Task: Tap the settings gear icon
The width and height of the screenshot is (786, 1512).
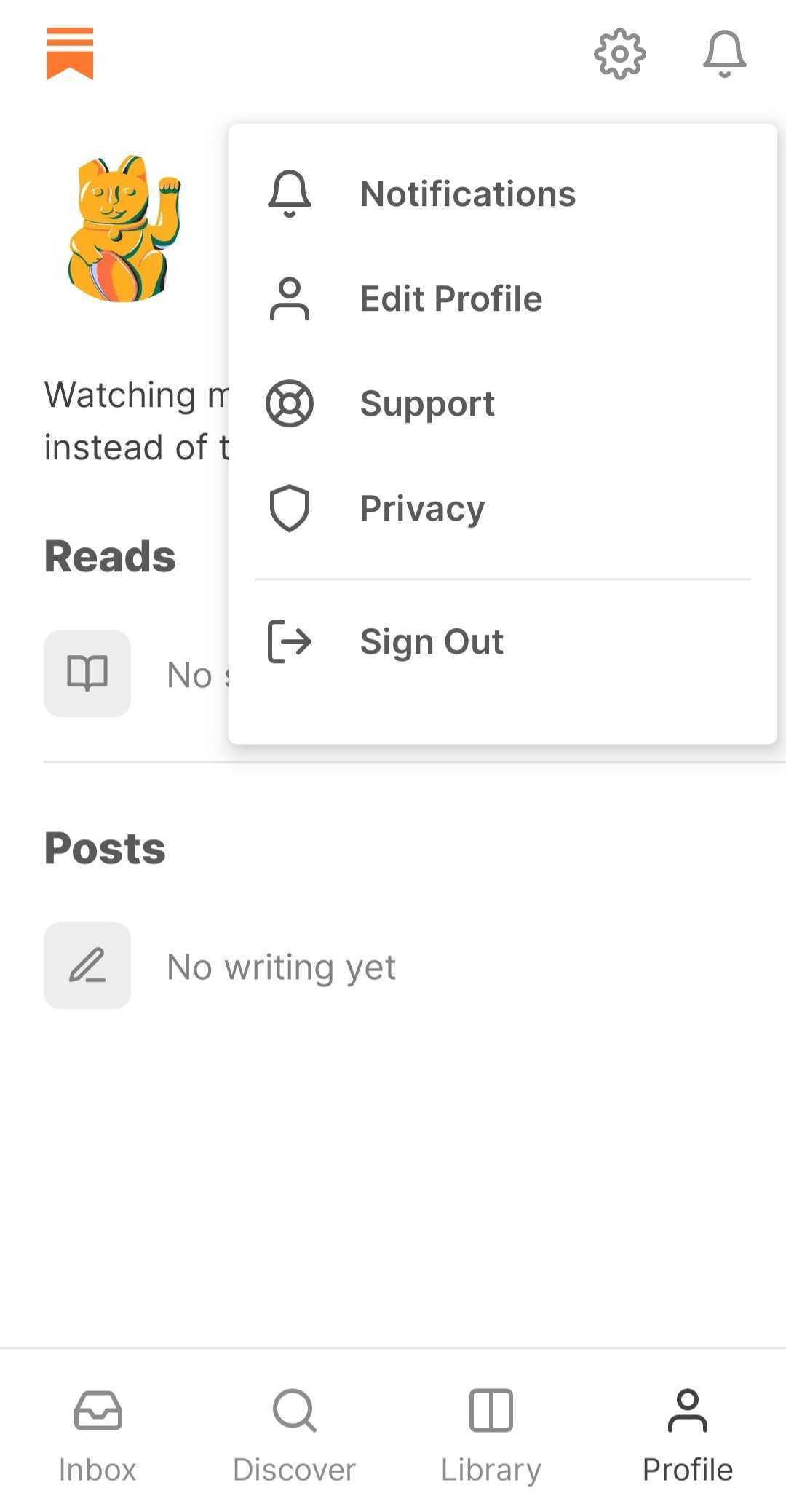Action: [619, 54]
